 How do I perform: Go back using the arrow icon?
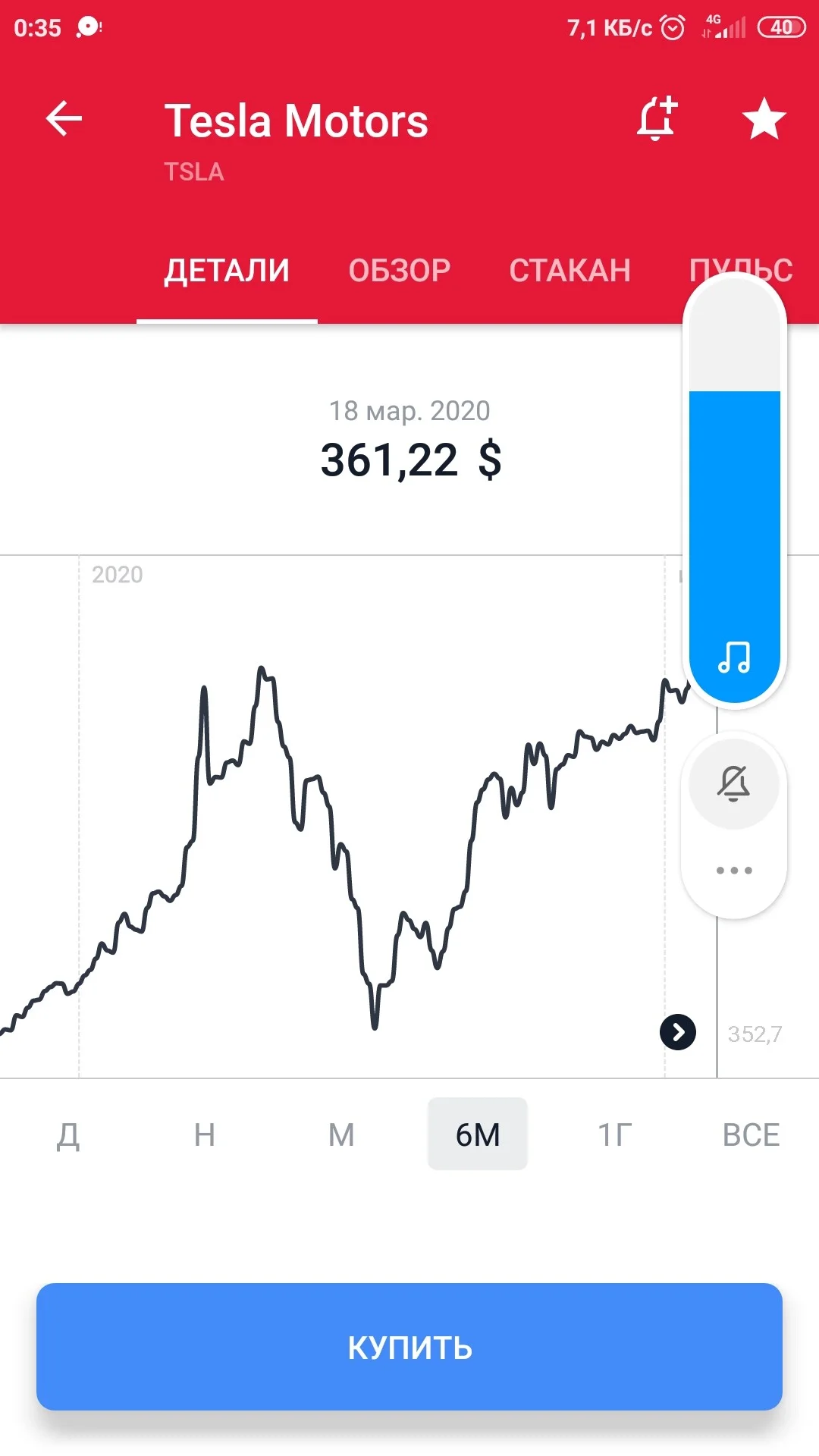coord(64,119)
